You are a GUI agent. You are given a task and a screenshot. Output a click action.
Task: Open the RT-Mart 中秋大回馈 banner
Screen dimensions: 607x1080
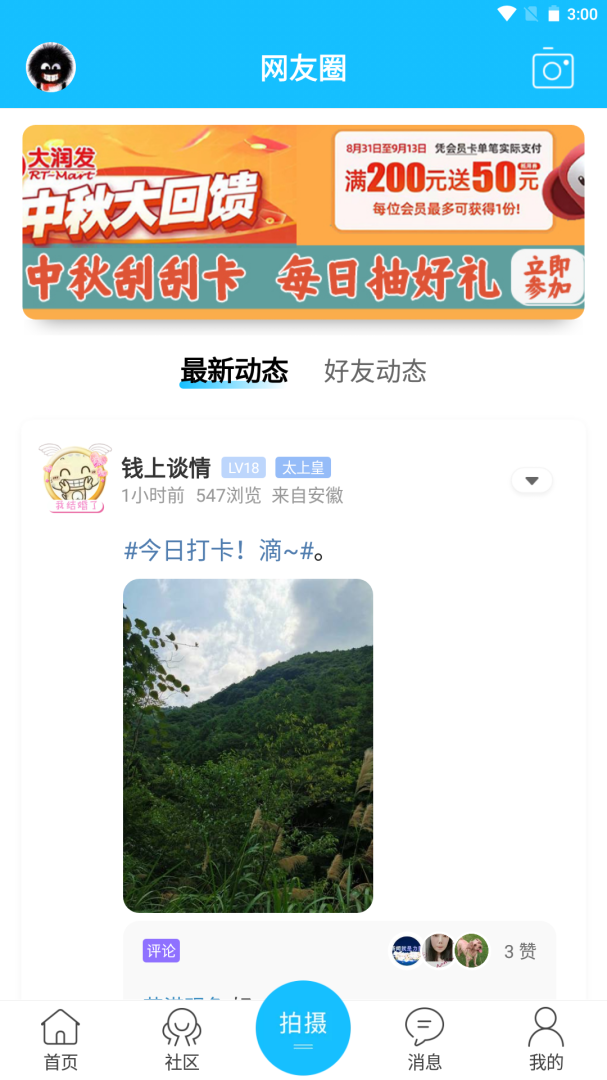coord(303,222)
